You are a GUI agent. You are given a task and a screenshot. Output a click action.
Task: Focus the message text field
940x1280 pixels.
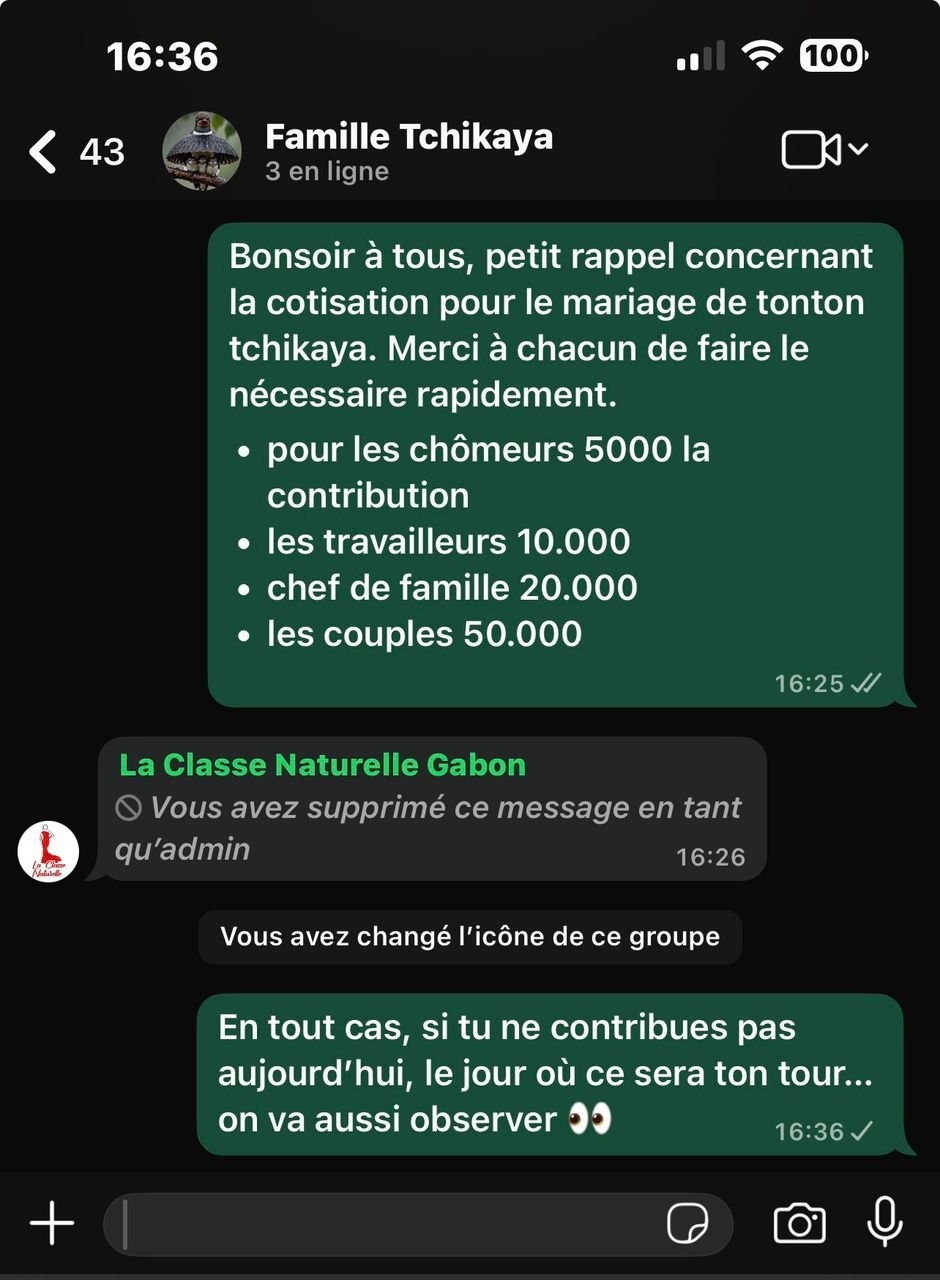(390, 1223)
